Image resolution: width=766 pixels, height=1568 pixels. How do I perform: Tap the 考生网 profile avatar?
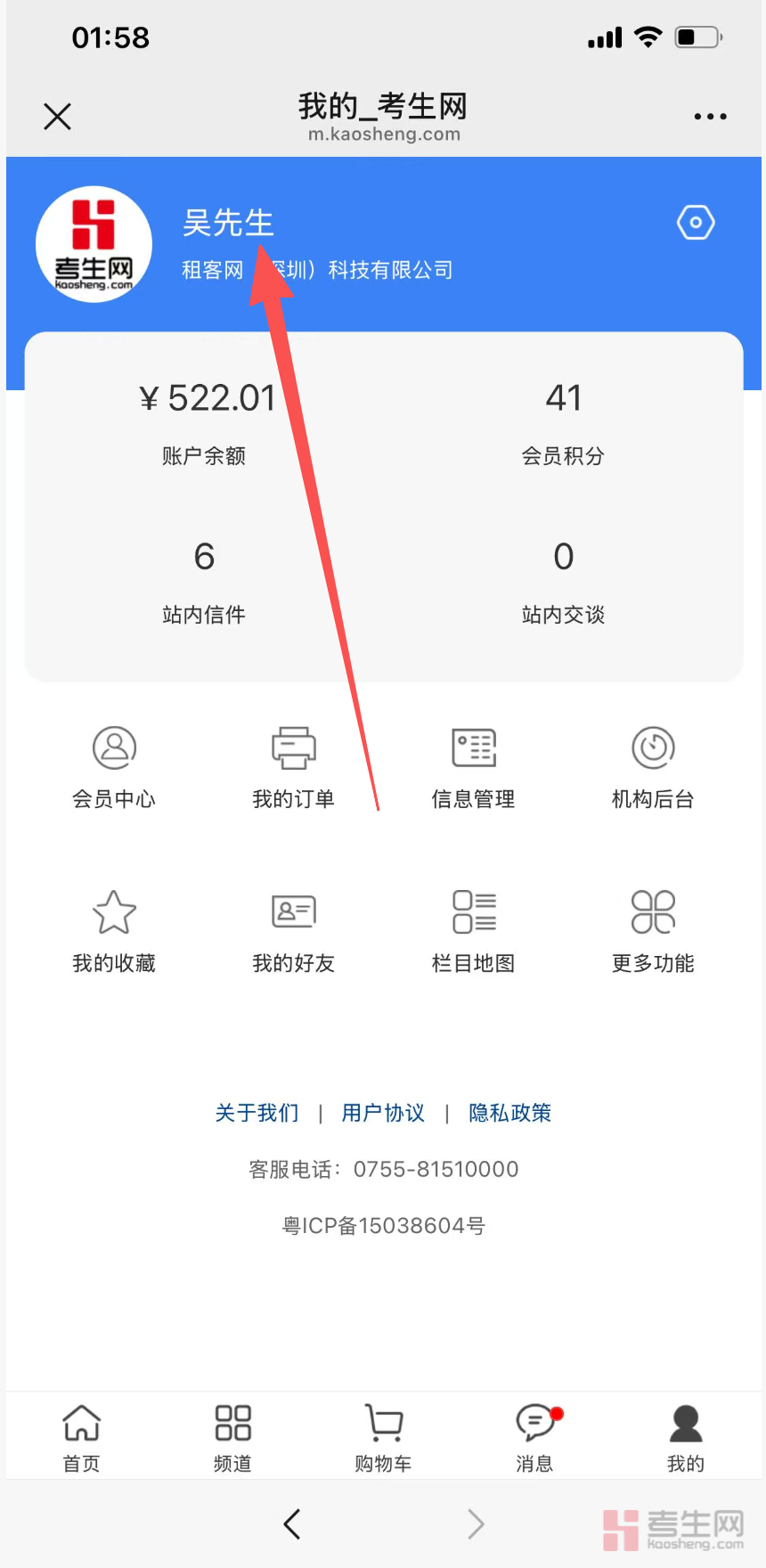94,244
